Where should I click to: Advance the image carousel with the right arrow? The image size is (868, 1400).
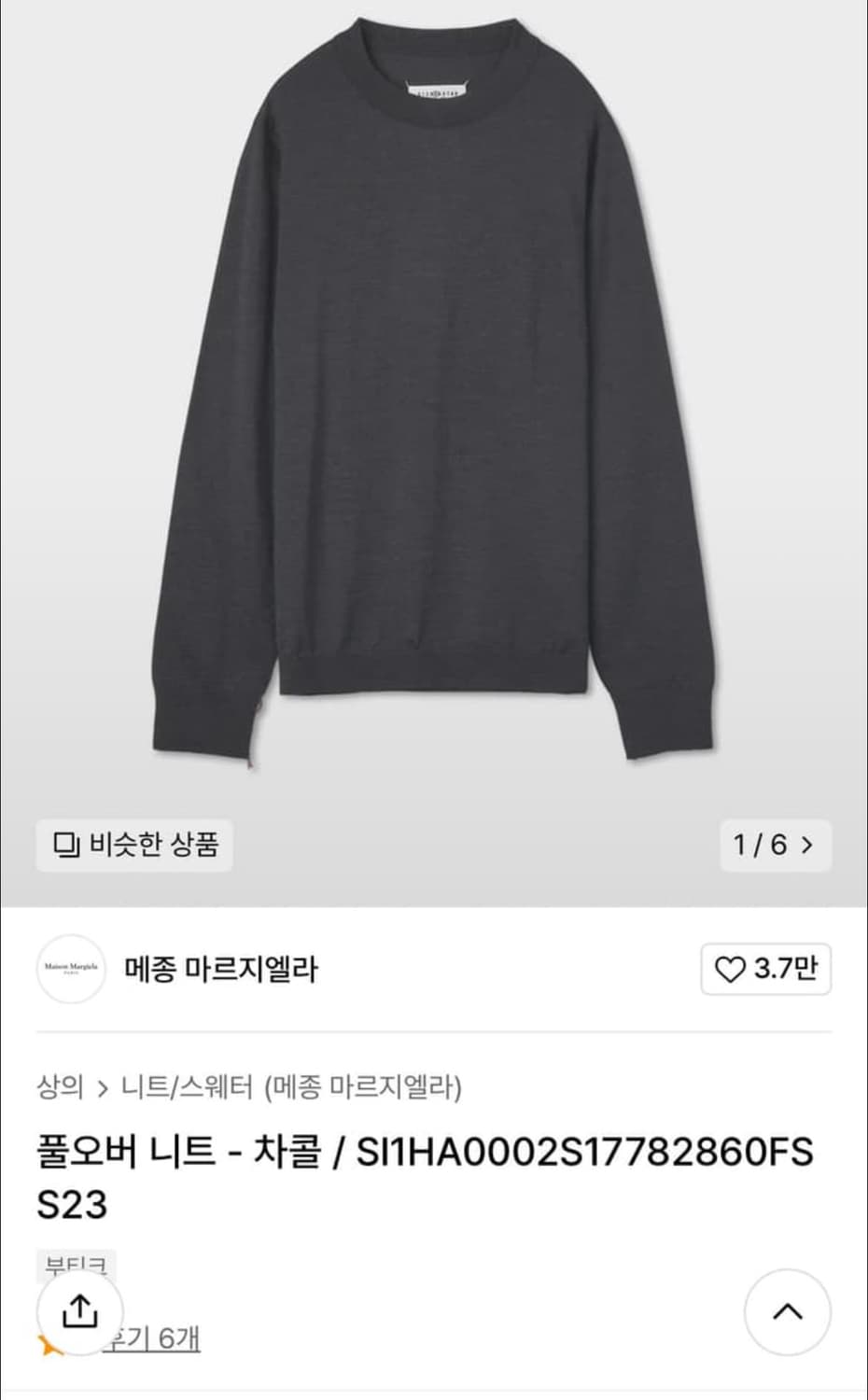point(808,846)
